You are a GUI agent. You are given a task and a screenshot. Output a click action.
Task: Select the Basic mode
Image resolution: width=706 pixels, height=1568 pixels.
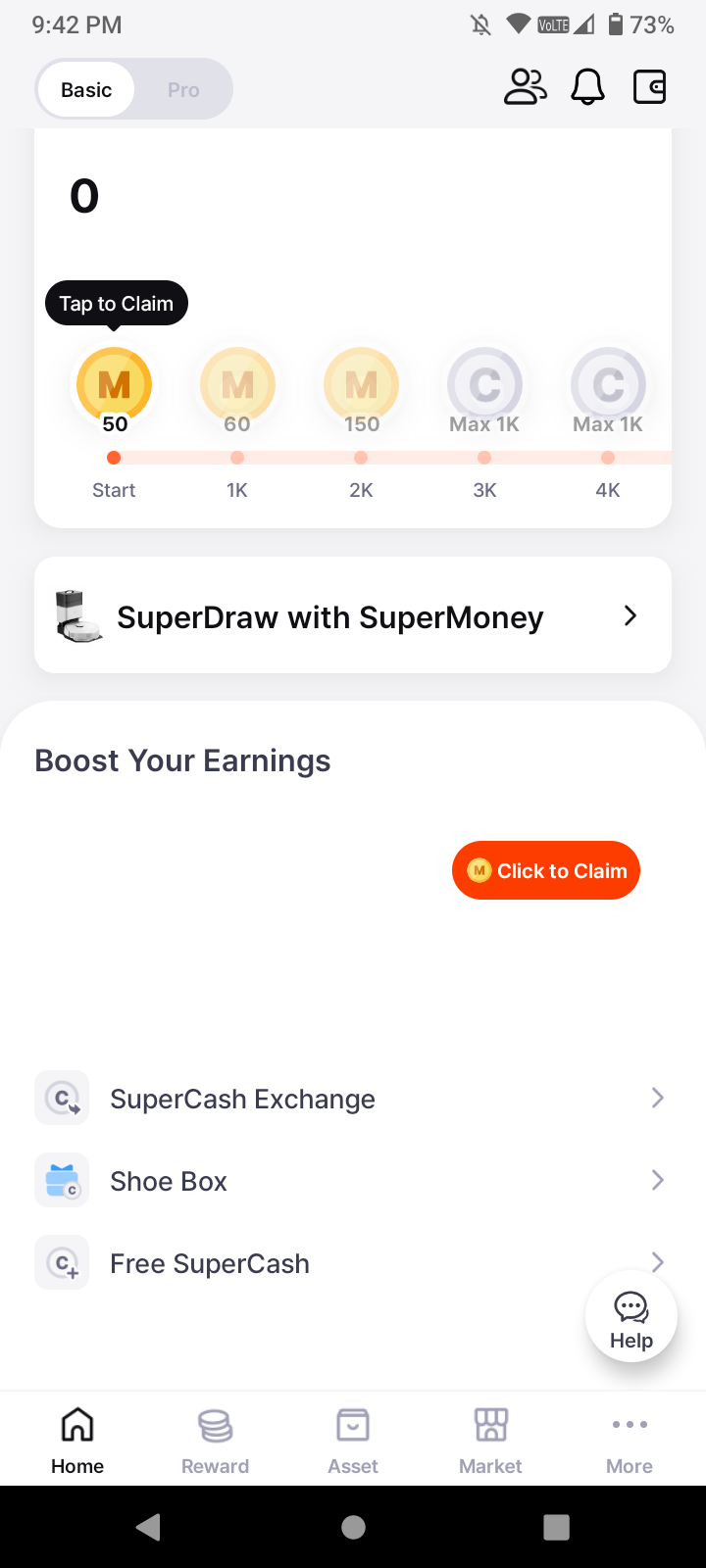[86, 90]
